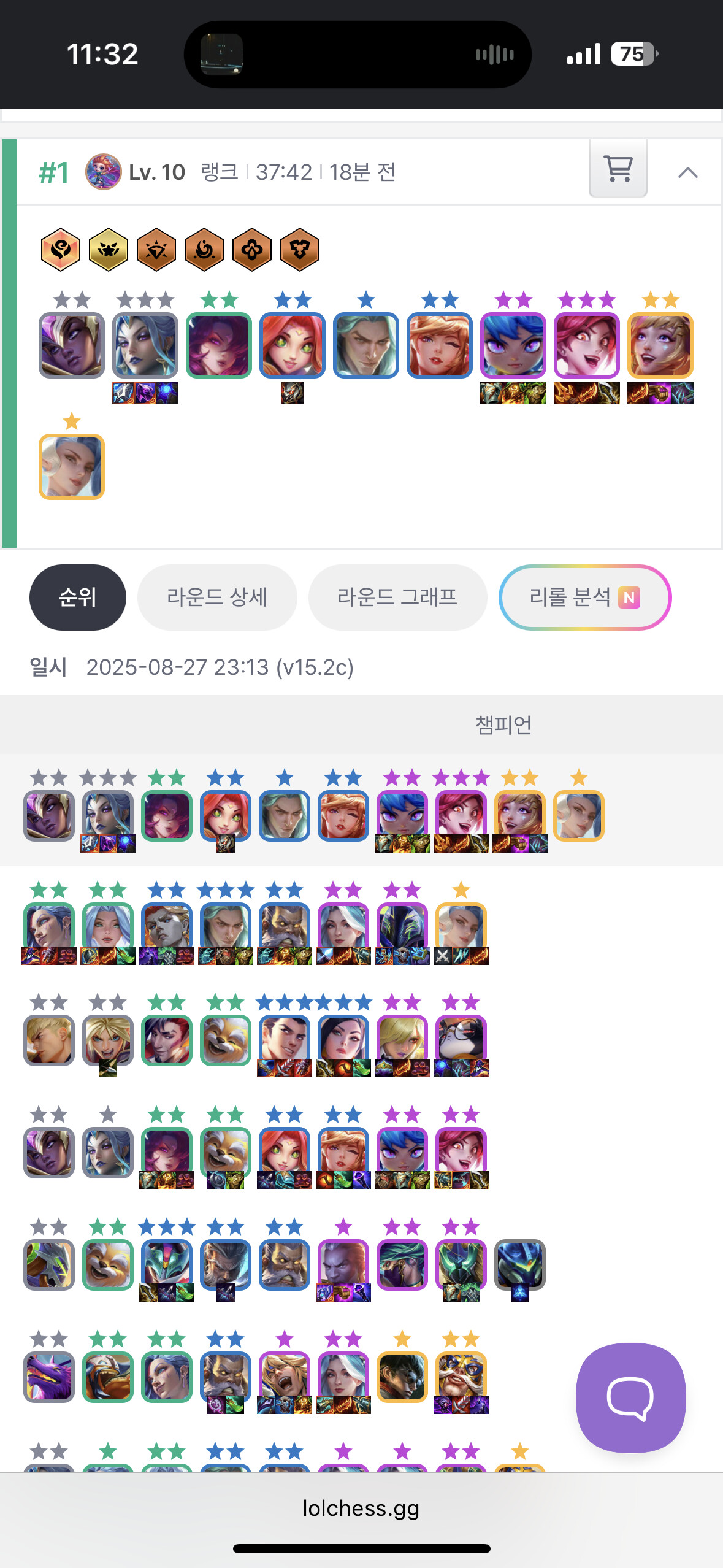Collapse the #1 match card
The width and height of the screenshot is (723, 1568).
click(687, 172)
